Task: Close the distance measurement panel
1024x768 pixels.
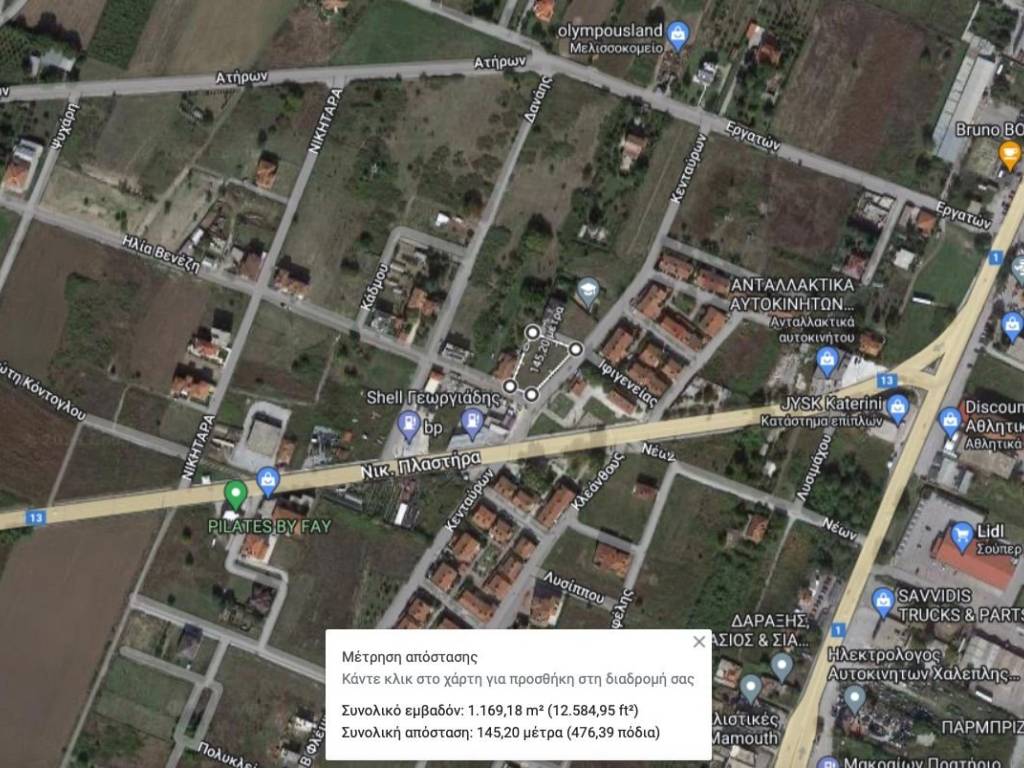Action: [x=699, y=642]
